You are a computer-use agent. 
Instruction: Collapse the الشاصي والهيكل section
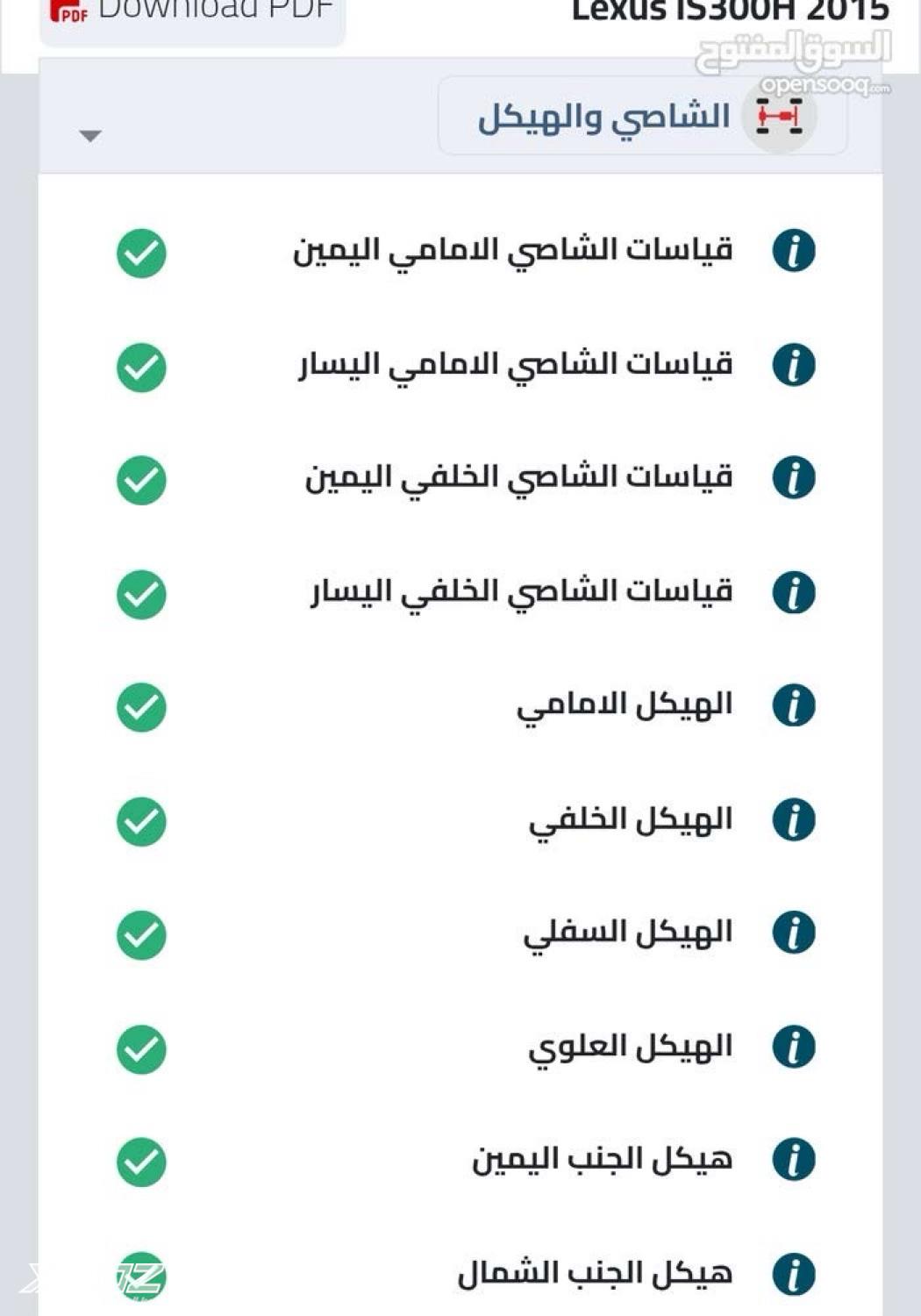[90, 136]
